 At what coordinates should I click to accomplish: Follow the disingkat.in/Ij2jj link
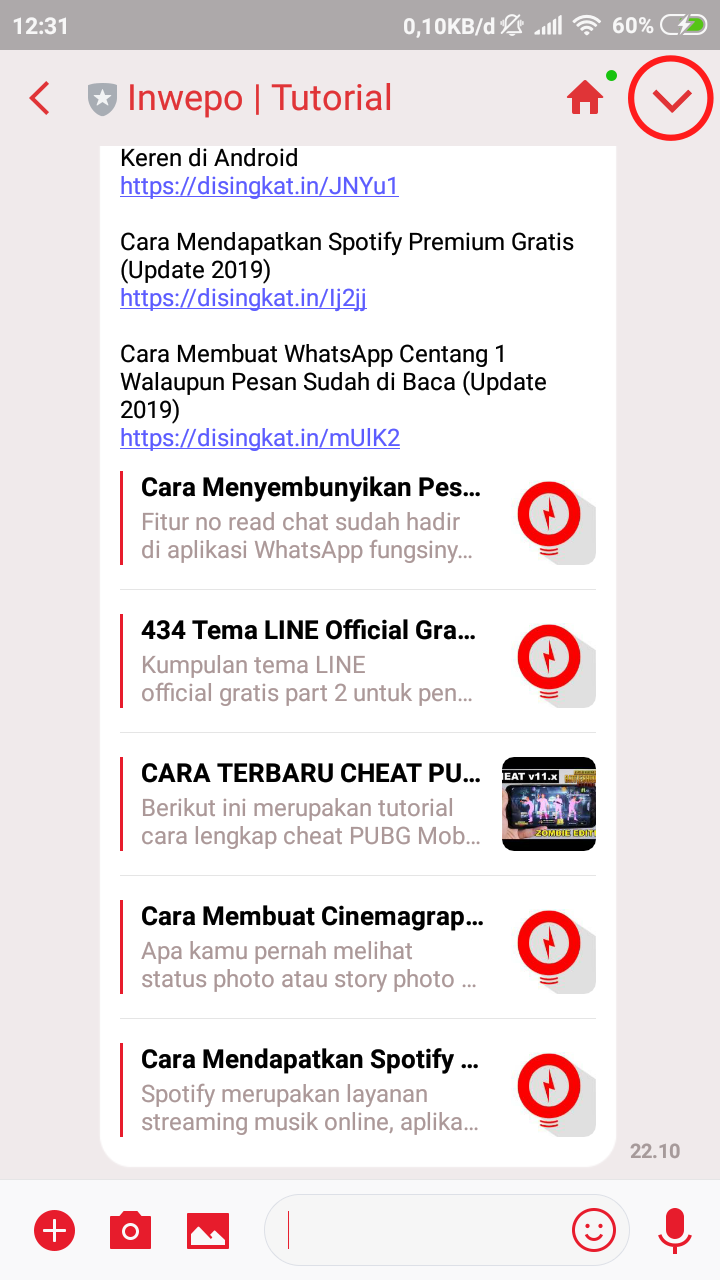point(243,298)
